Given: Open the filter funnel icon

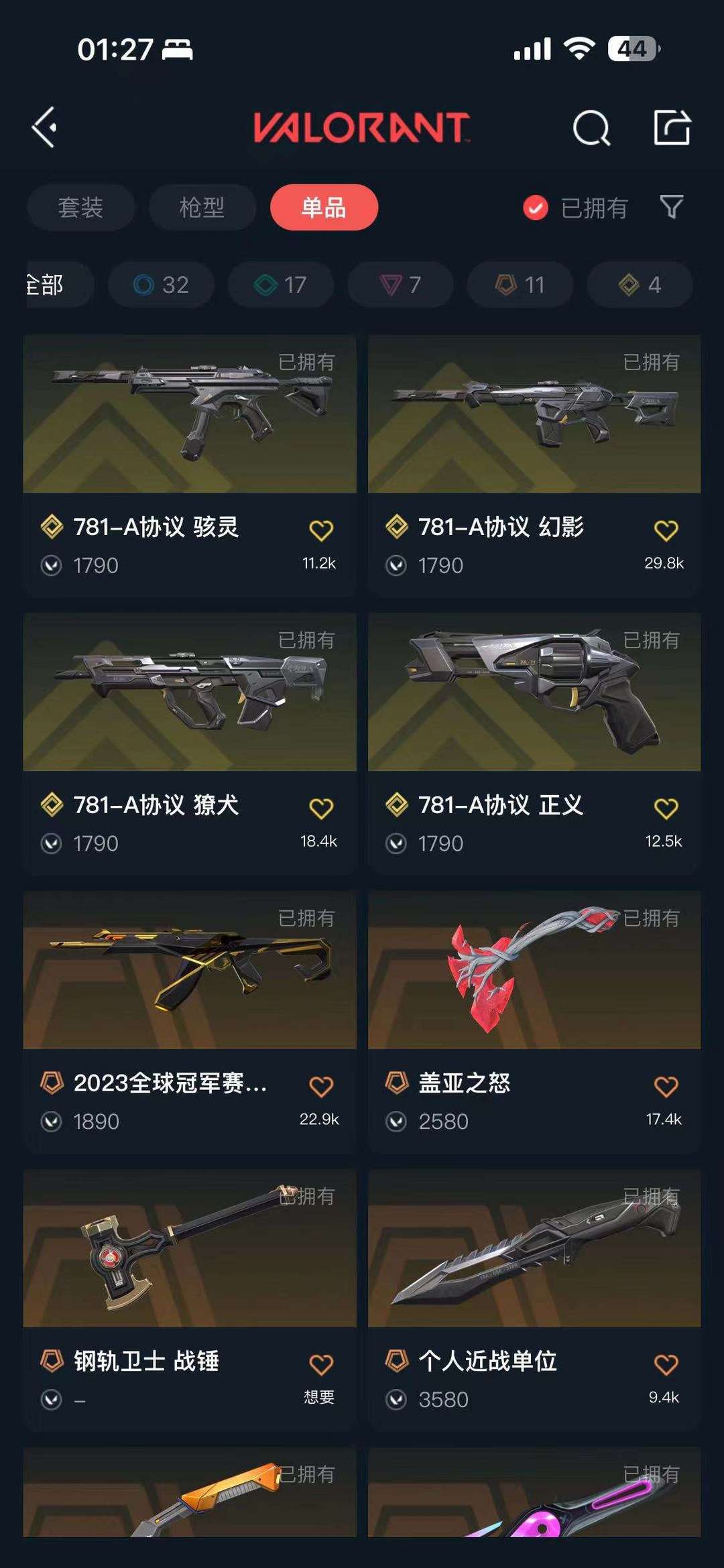Looking at the screenshot, I should 672,207.
